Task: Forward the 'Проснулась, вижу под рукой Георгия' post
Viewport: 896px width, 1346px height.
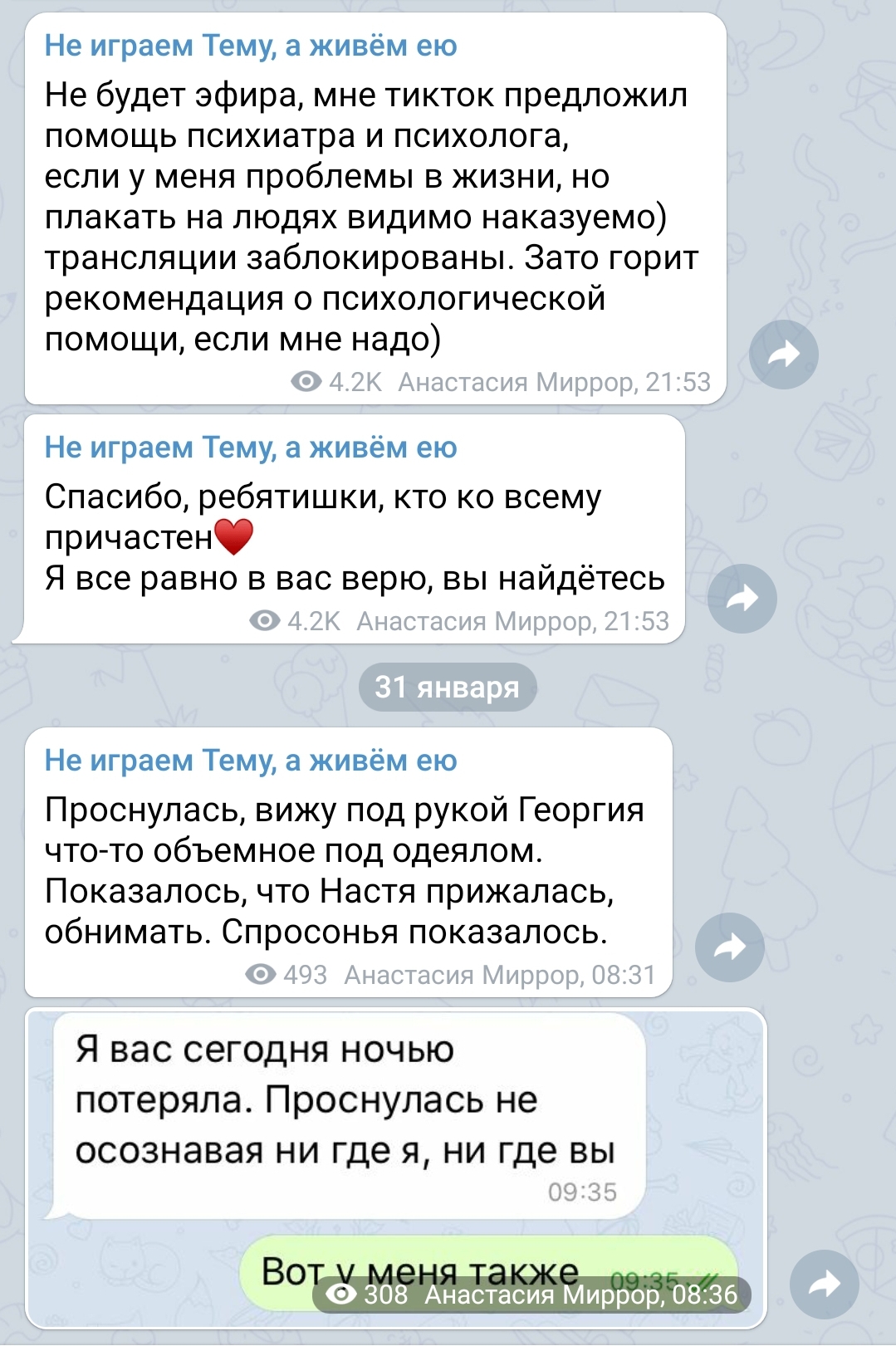Action: [729, 947]
